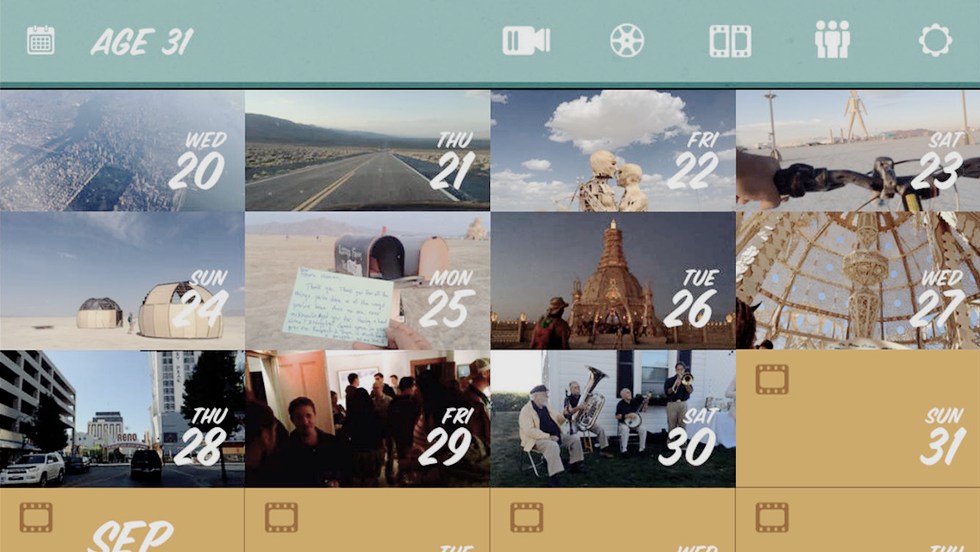
Task: Select the Sat 23 day tile
Action: tap(858, 150)
